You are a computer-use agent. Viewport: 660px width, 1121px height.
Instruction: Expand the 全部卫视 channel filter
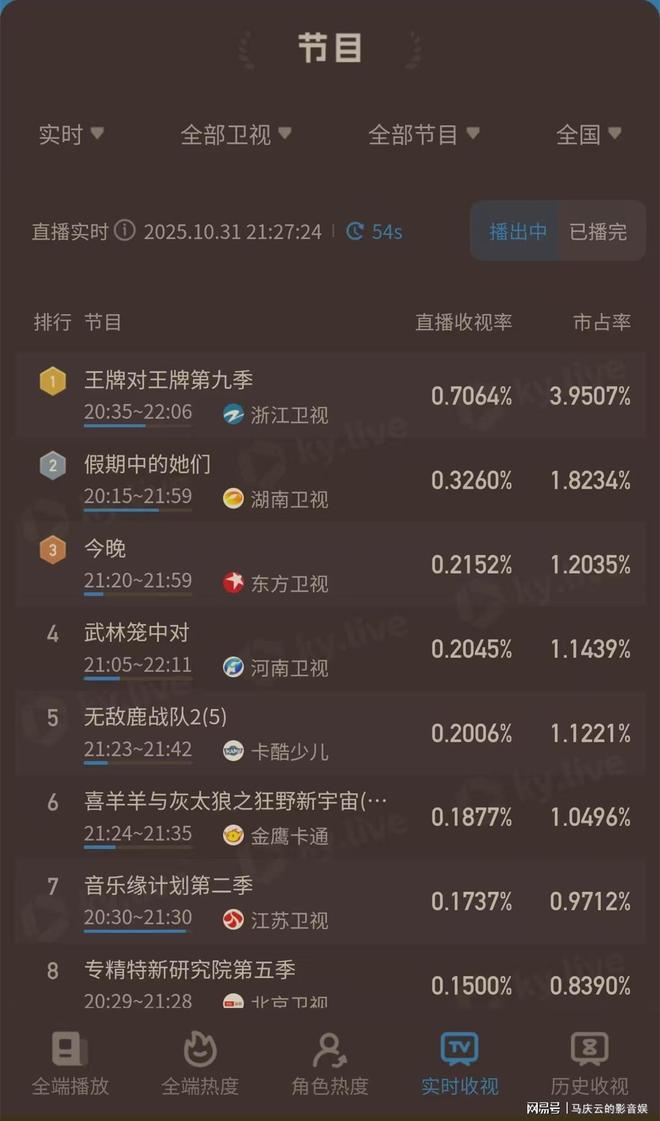[x=236, y=134]
